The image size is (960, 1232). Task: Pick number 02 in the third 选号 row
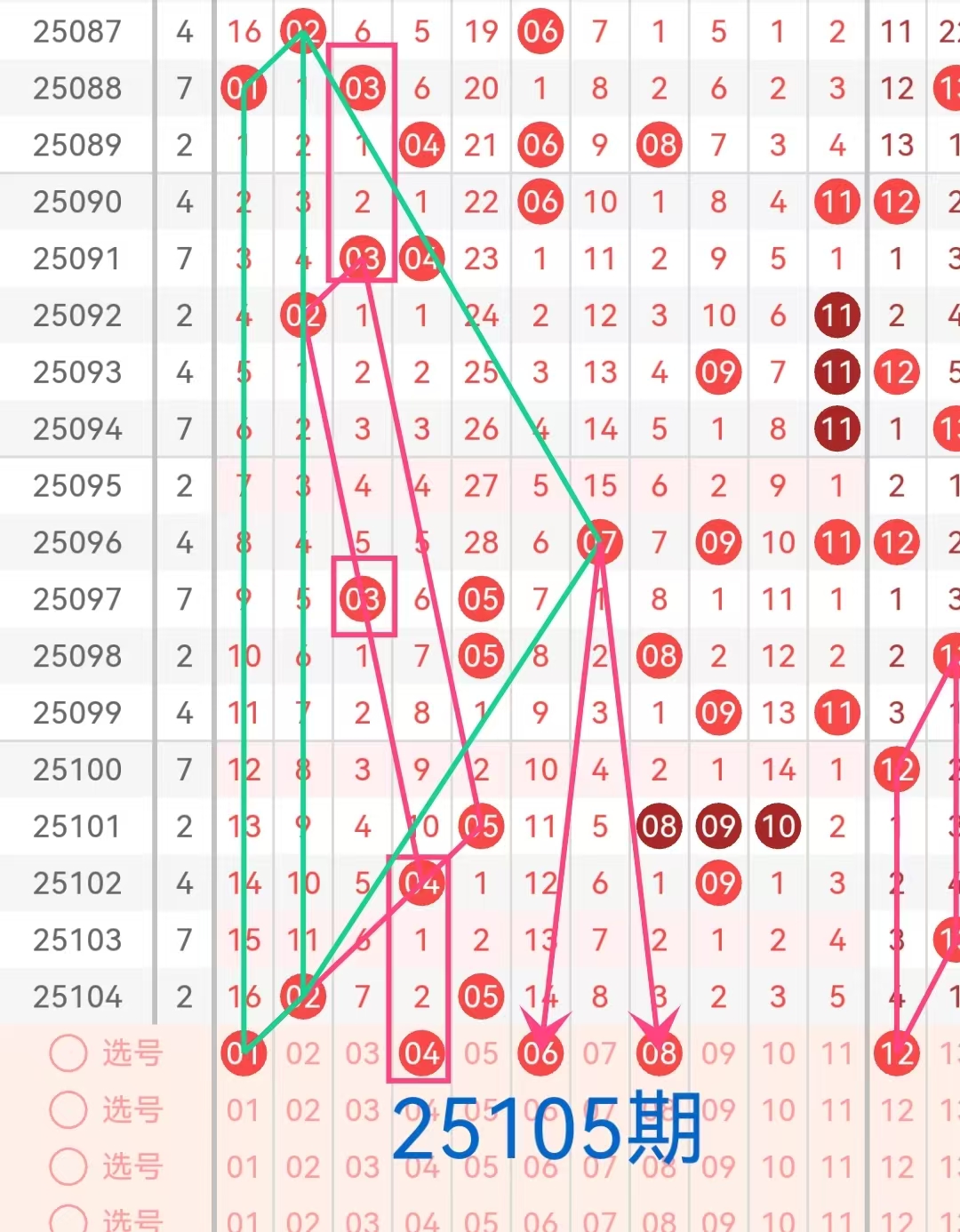pos(303,1167)
